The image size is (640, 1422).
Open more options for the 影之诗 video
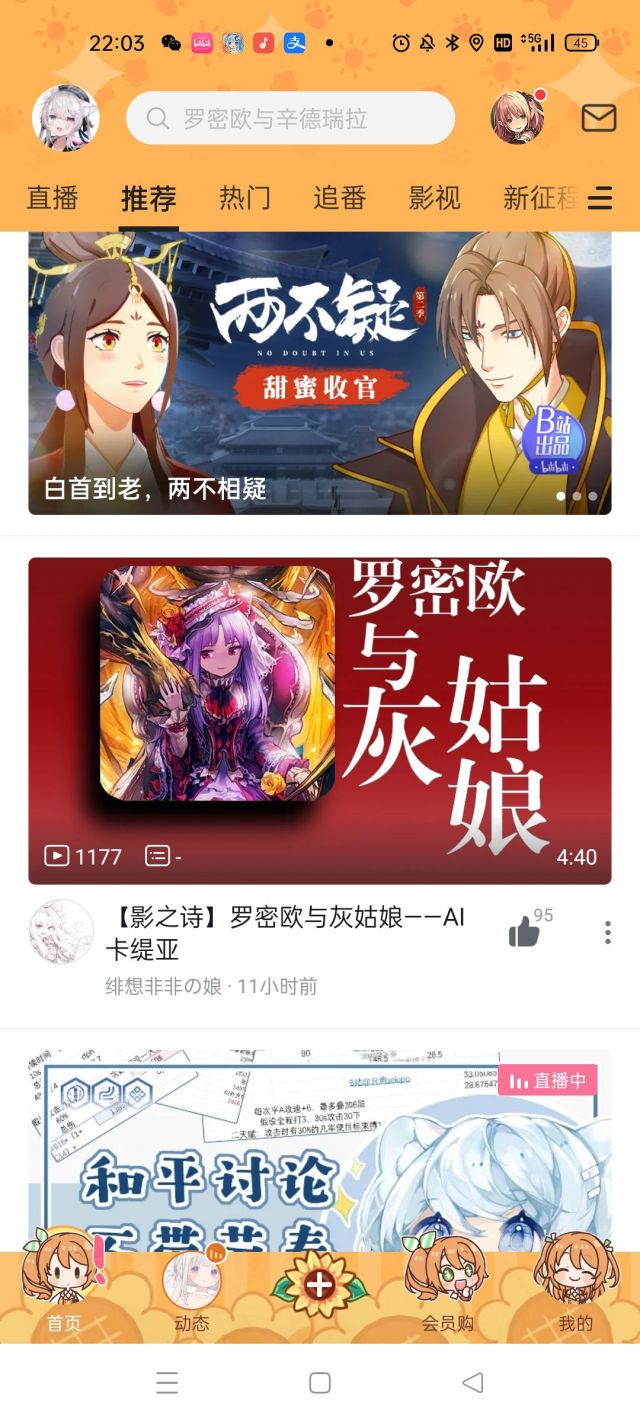click(x=607, y=933)
